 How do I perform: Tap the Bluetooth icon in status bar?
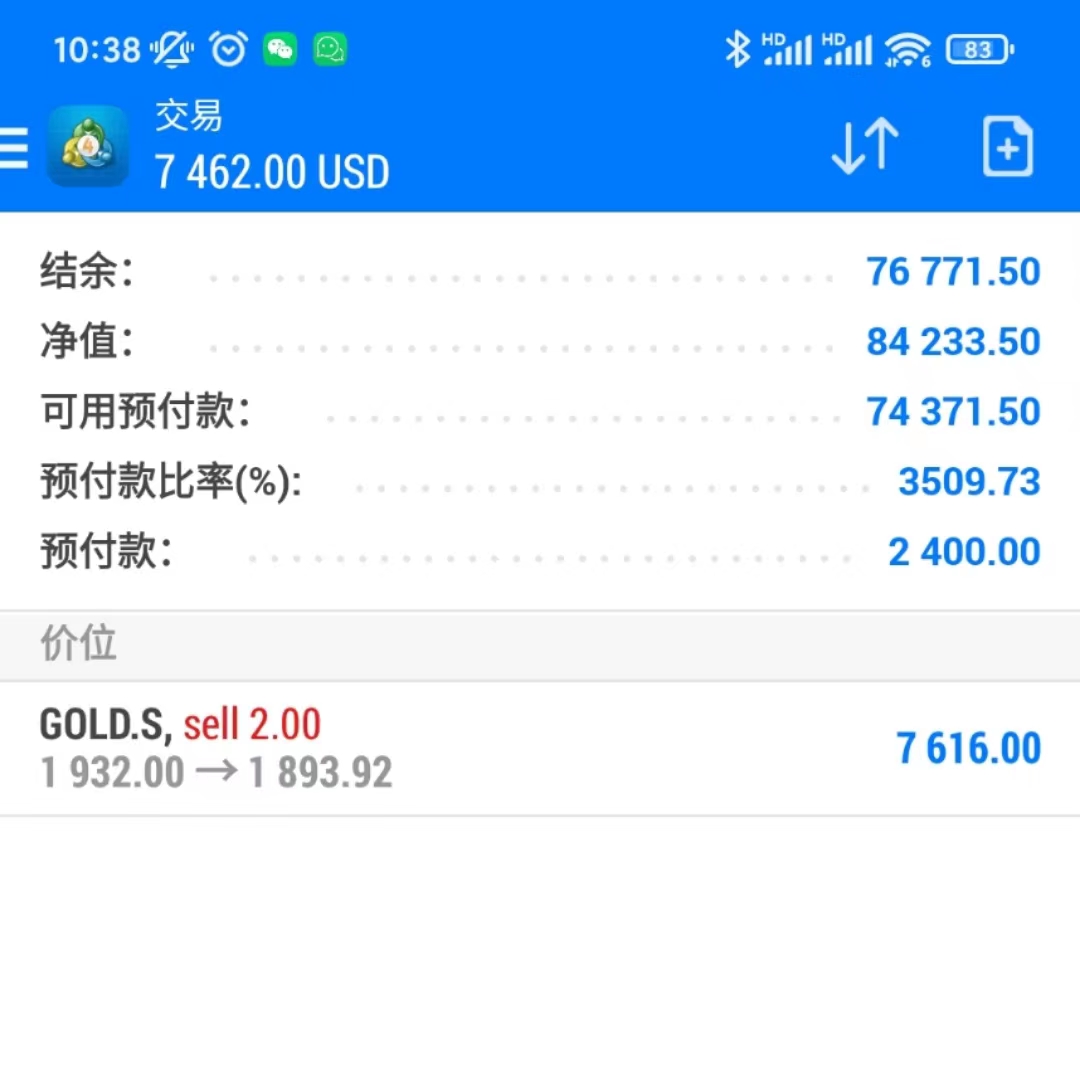[737, 49]
